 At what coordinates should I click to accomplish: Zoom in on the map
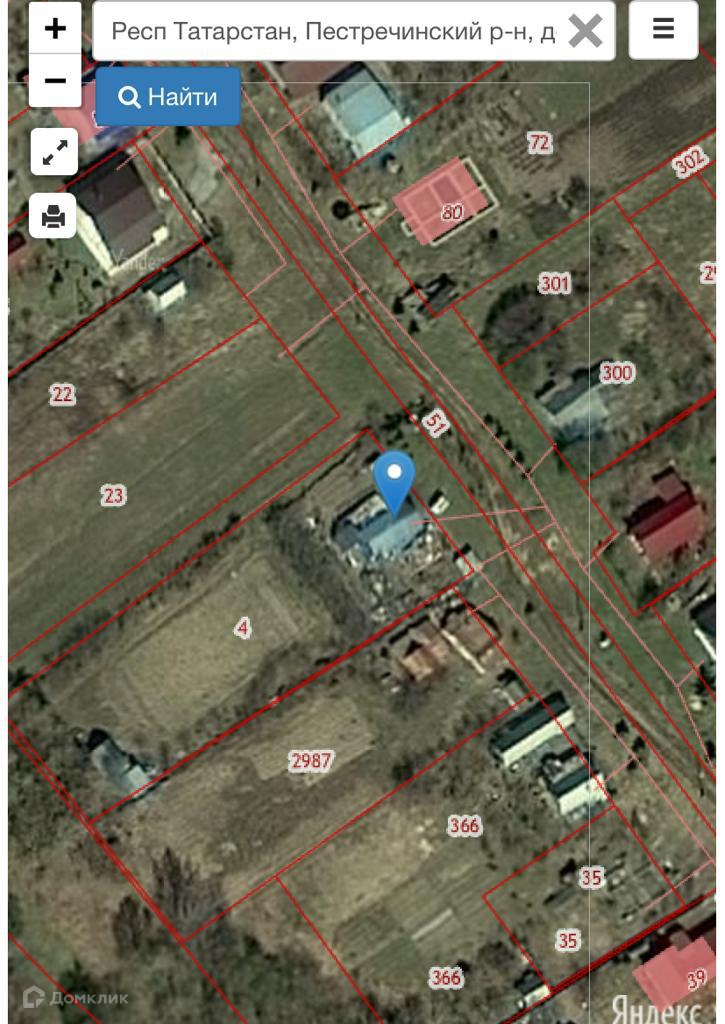tap(55, 28)
